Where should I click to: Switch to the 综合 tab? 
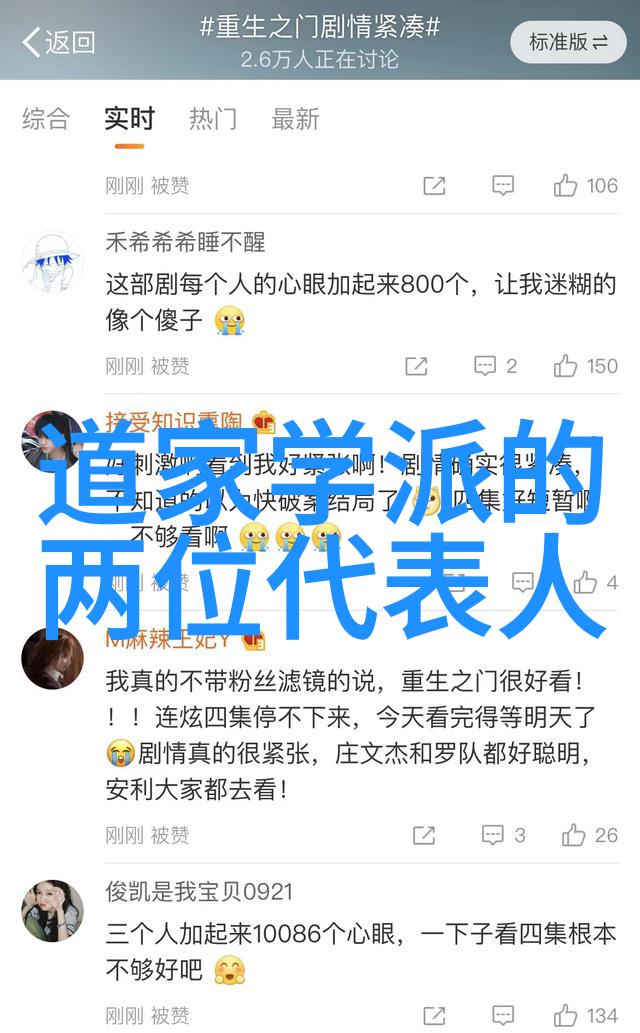pyautogui.click(x=46, y=120)
